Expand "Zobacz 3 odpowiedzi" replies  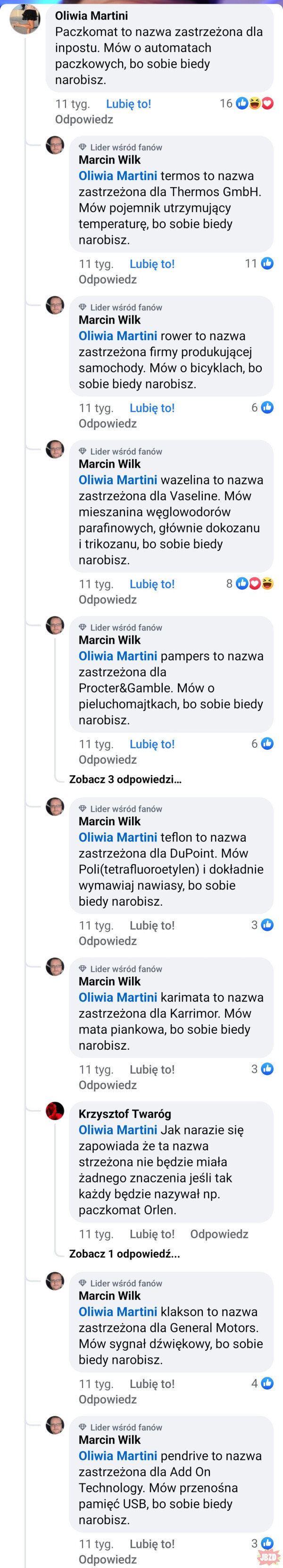[x=125, y=779]
